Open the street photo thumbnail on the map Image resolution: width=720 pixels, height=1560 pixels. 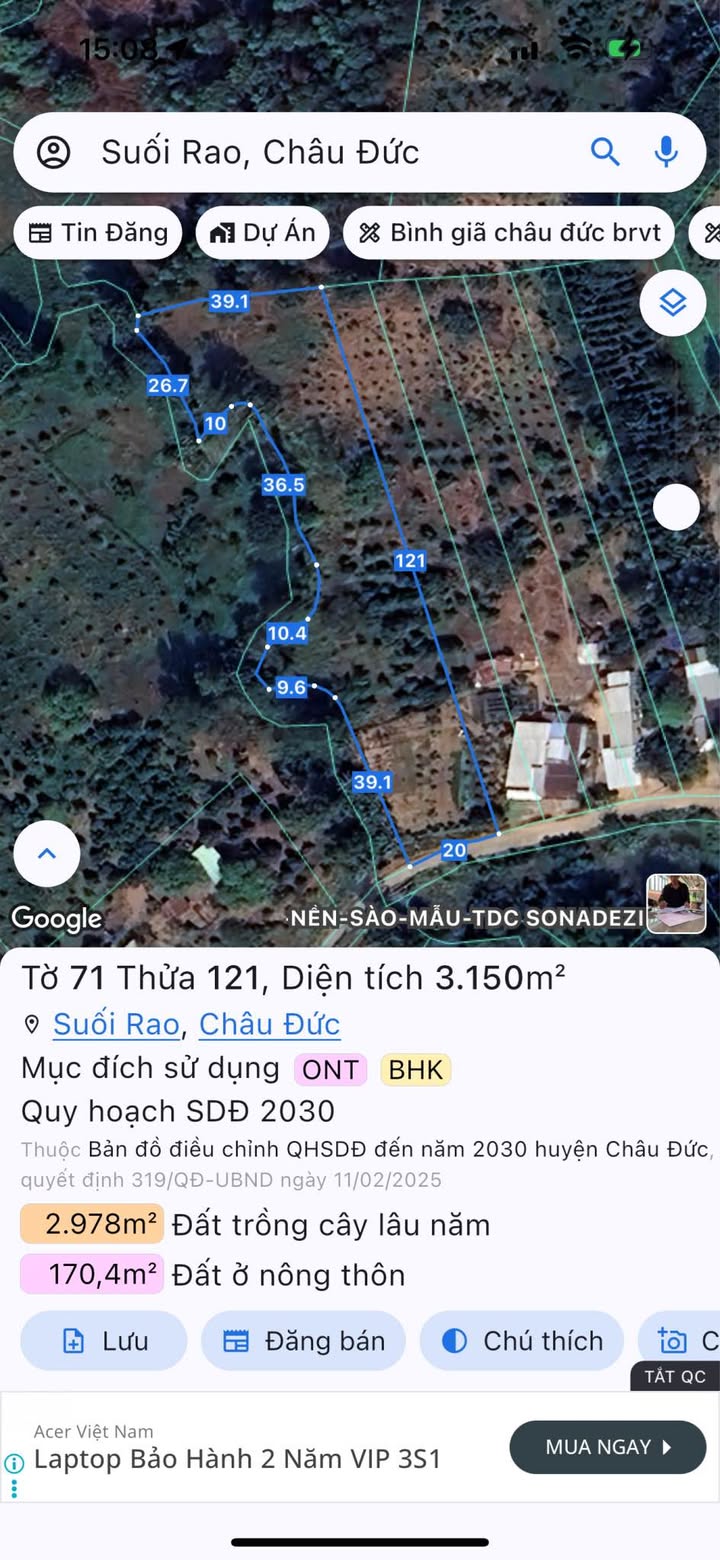click(x=676, y=904)
